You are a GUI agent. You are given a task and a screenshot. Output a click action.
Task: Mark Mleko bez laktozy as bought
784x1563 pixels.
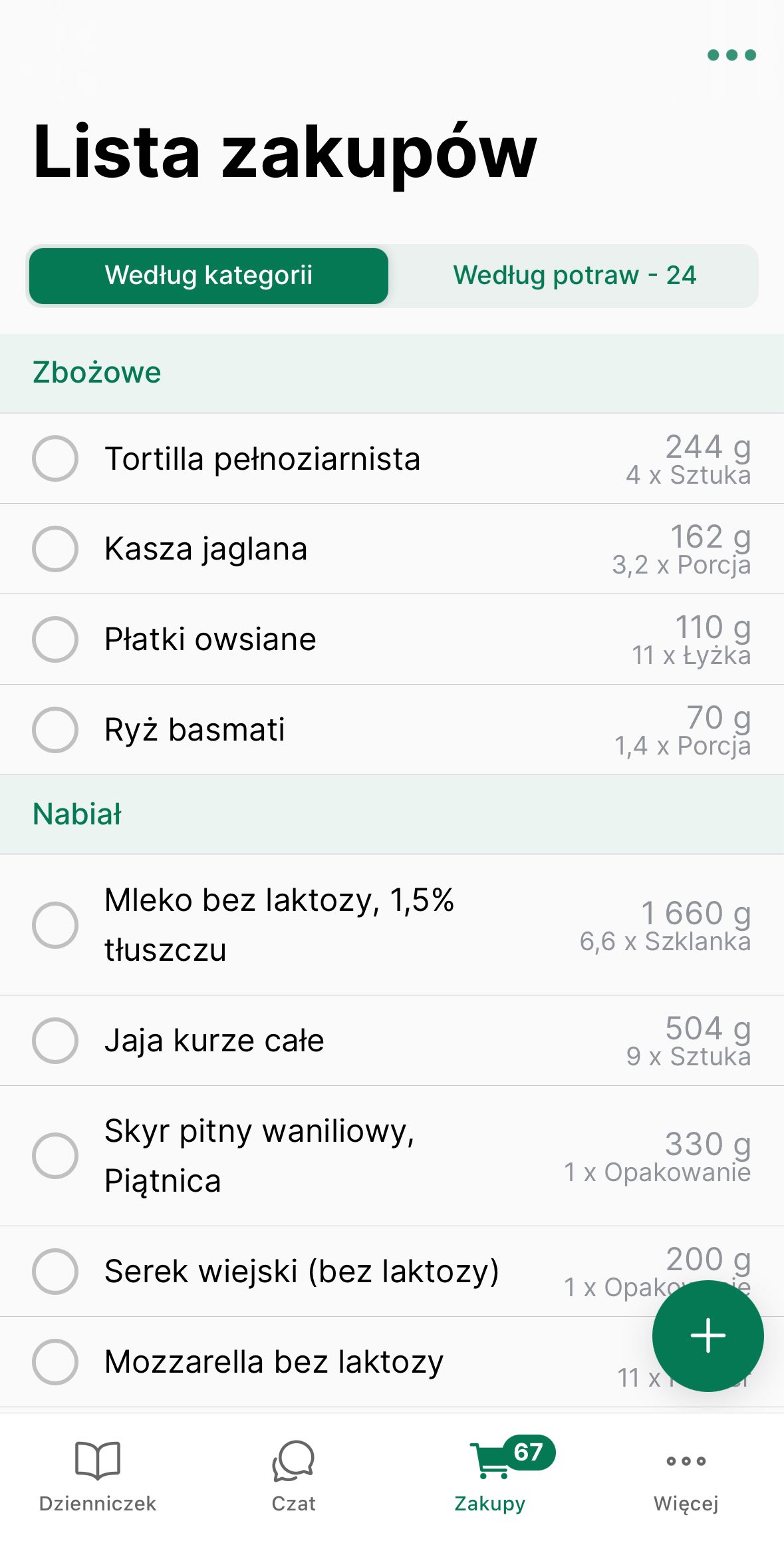pos(55,925)
